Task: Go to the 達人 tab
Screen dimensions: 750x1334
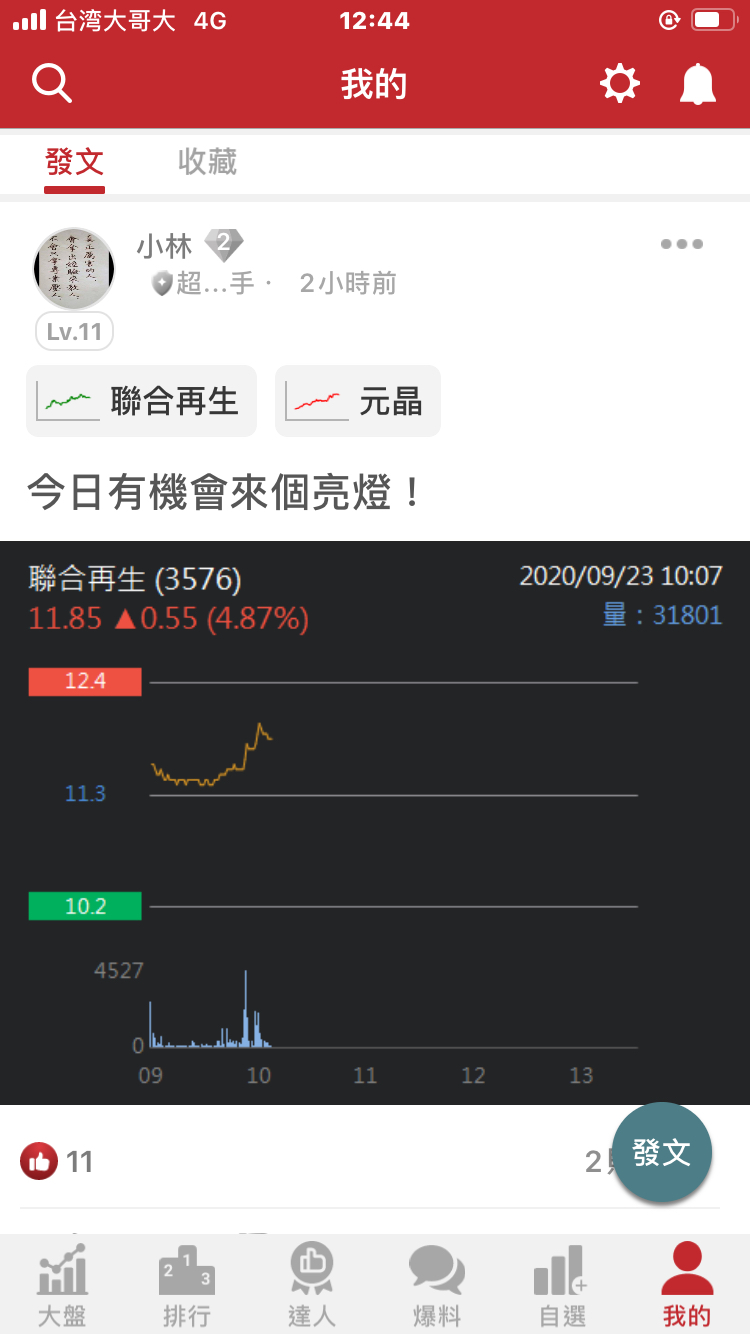Action: click(312, 1285)
